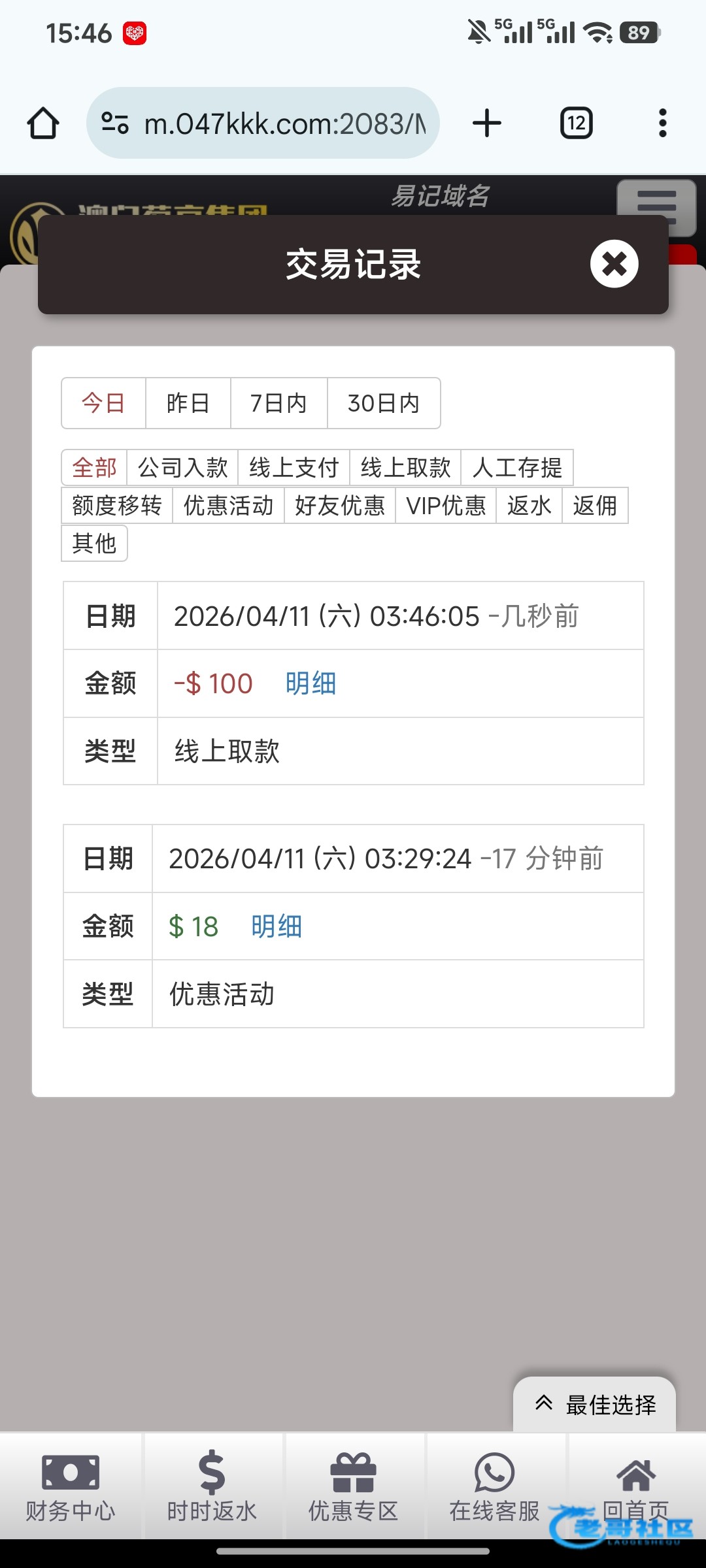Open 财务中心 in the bottom bar
Image resolution: width=706 pixels, height=1568 pixels.
coord(71,1487)
